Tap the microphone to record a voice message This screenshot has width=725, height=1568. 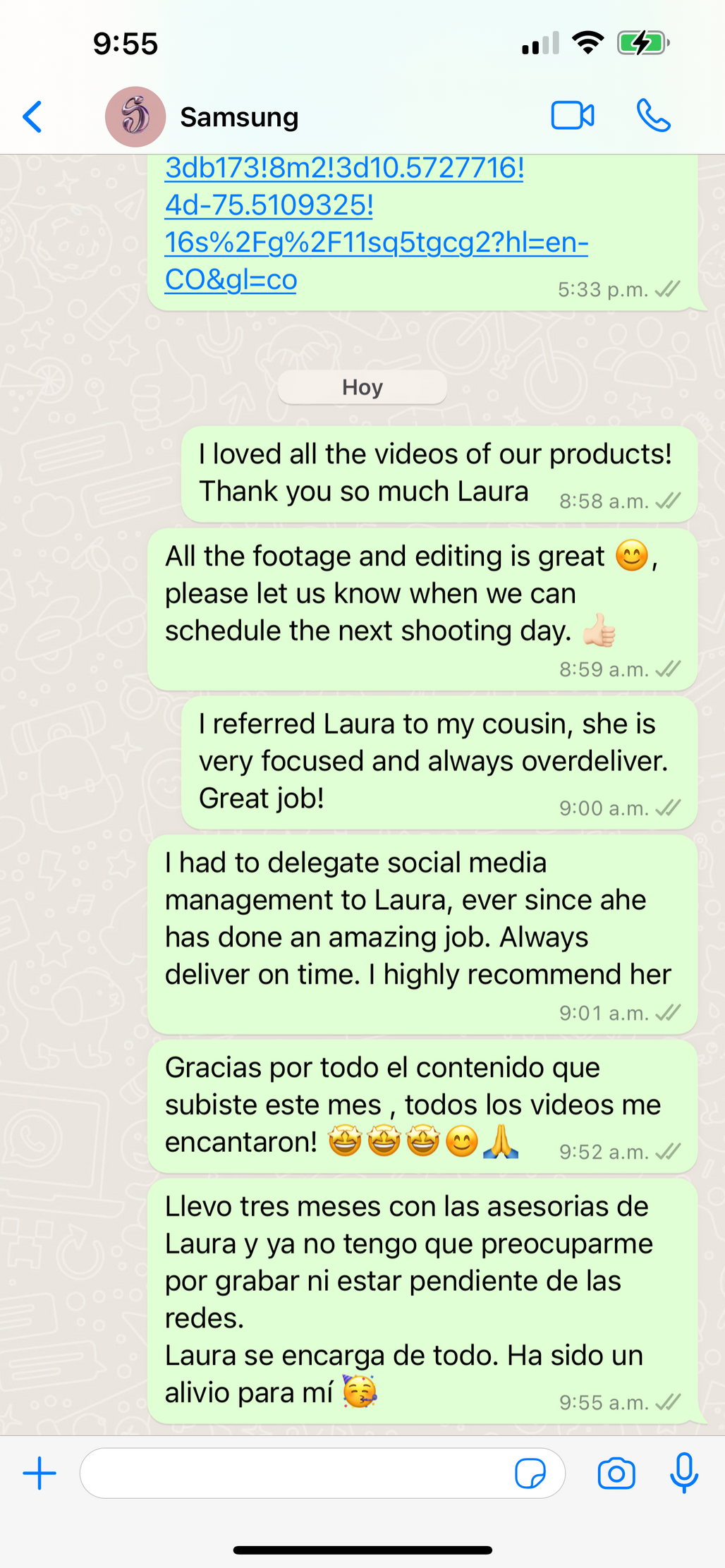(x=683, y=1473)
